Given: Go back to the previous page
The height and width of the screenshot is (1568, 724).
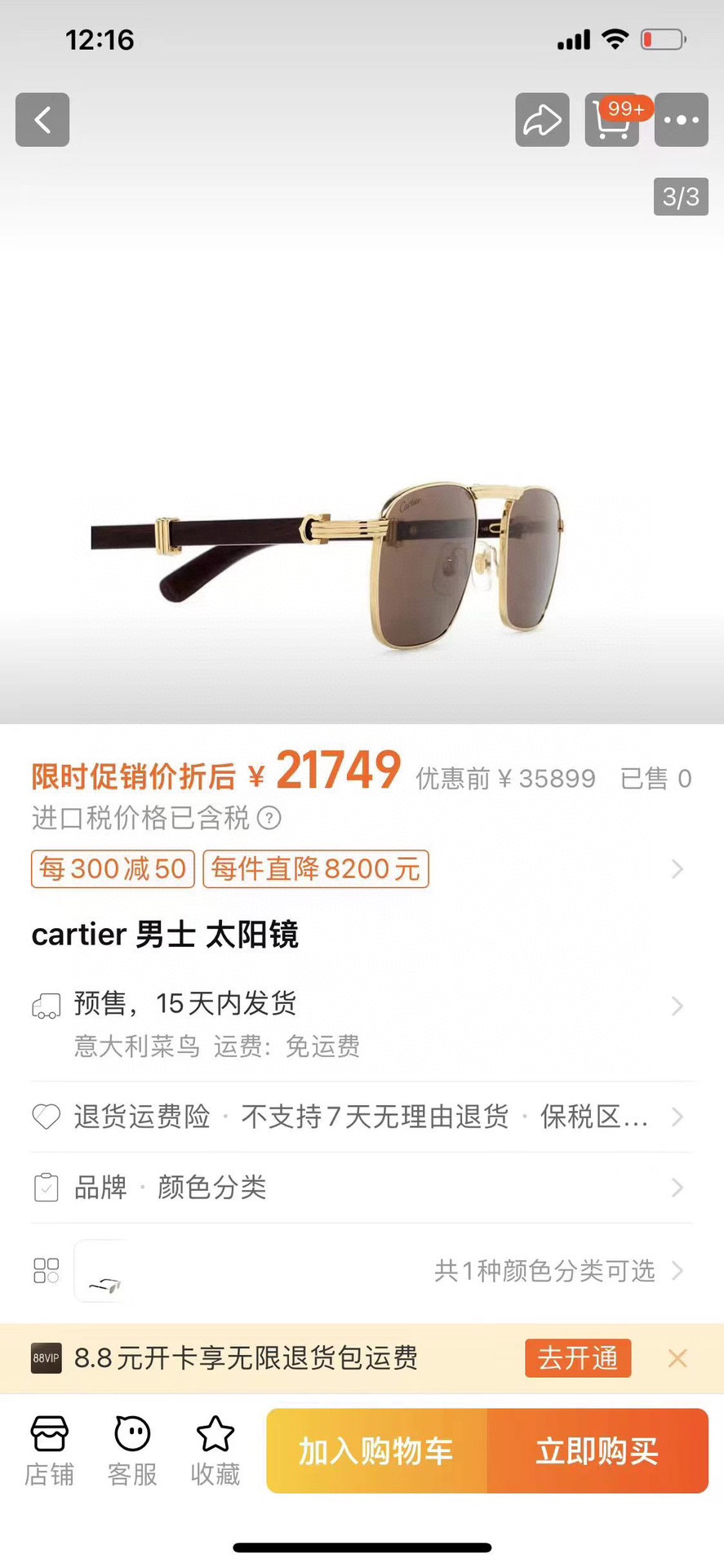Looking at the screenshot, I should [x=42, y=120].
